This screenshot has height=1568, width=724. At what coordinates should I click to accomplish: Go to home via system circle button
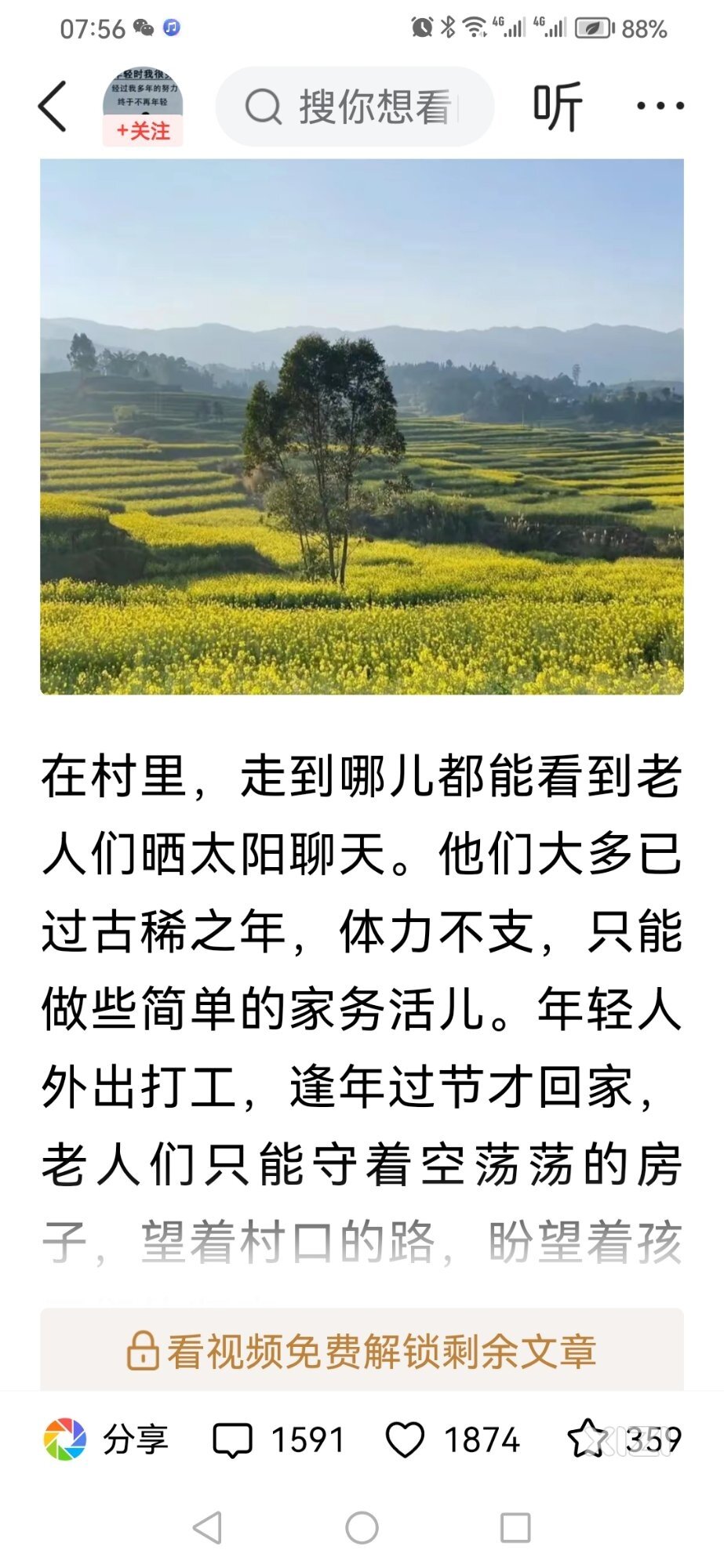(x=362, y=1527)
